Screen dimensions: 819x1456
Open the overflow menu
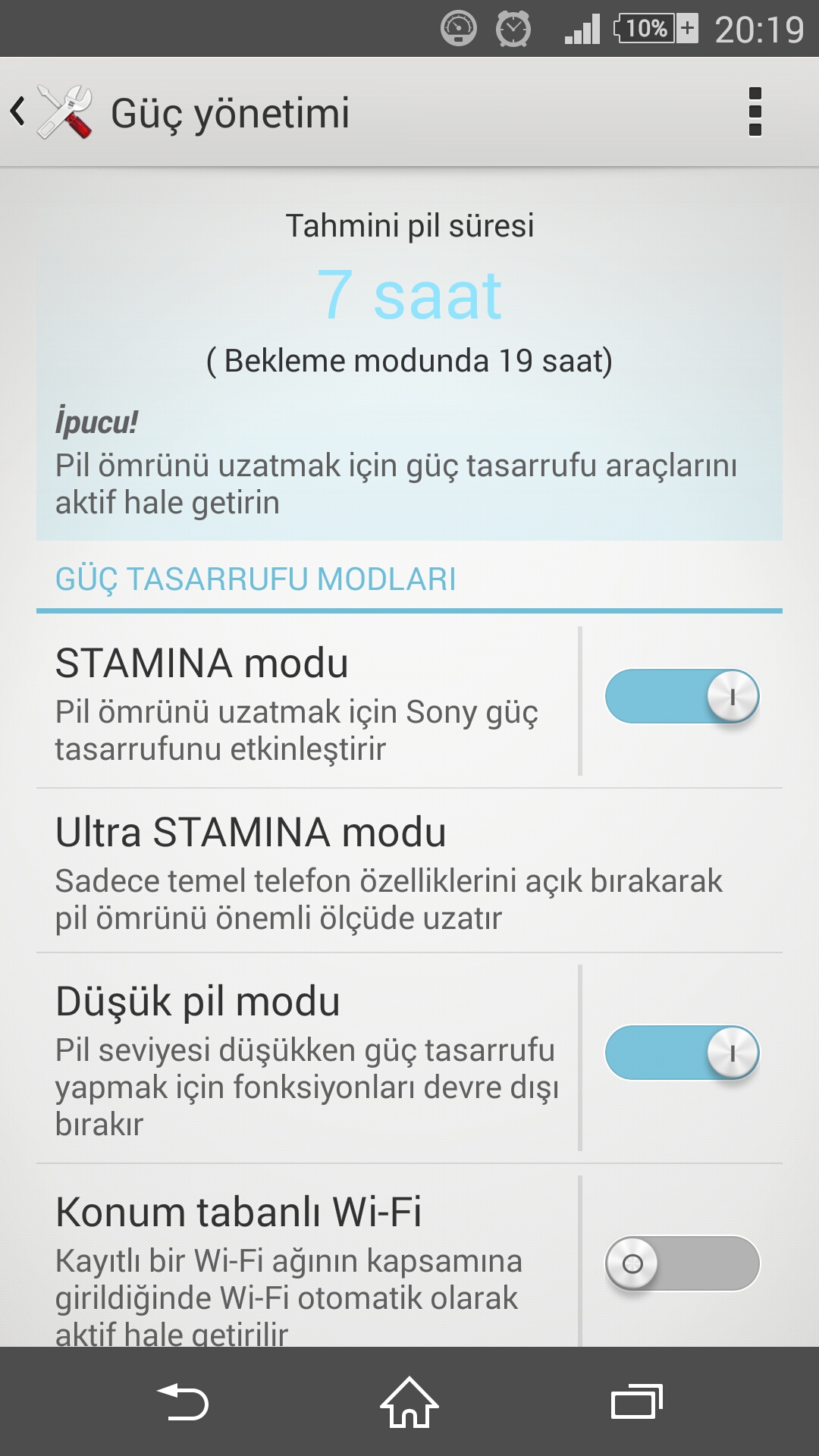pyautogui.click(x=755, y=112)
